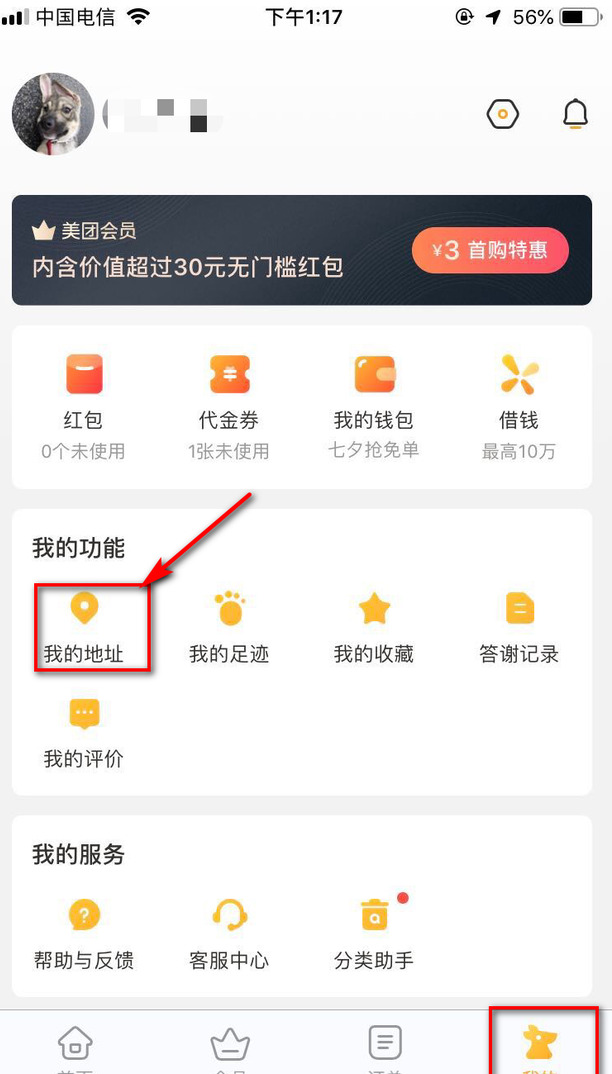Screen dimensions: 612x1074
Task: Switch to the home tab
Action: (76, 1045)
